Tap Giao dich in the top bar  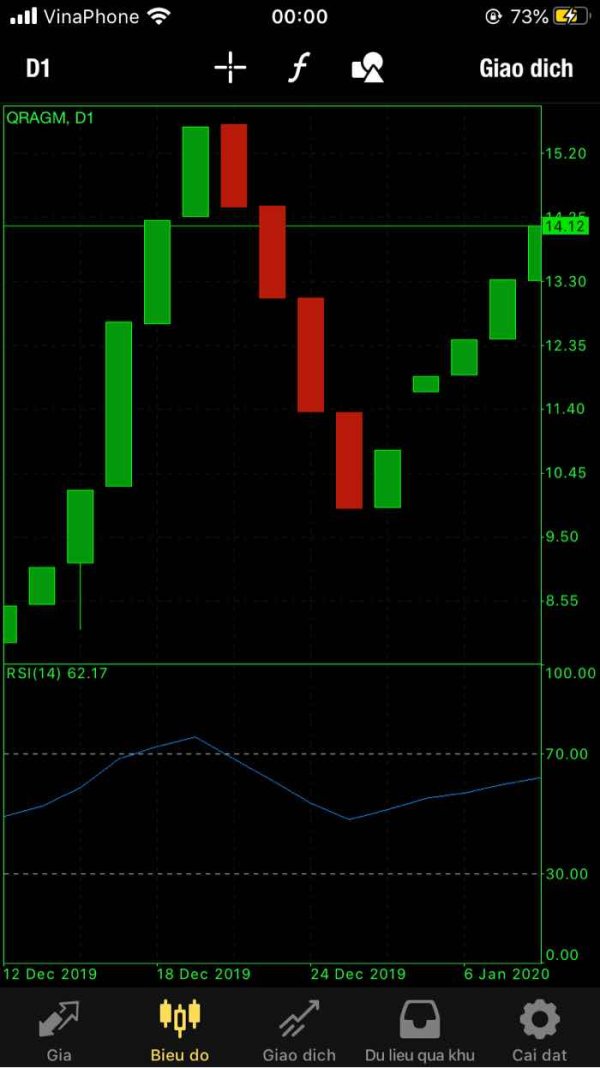[526, 68]
